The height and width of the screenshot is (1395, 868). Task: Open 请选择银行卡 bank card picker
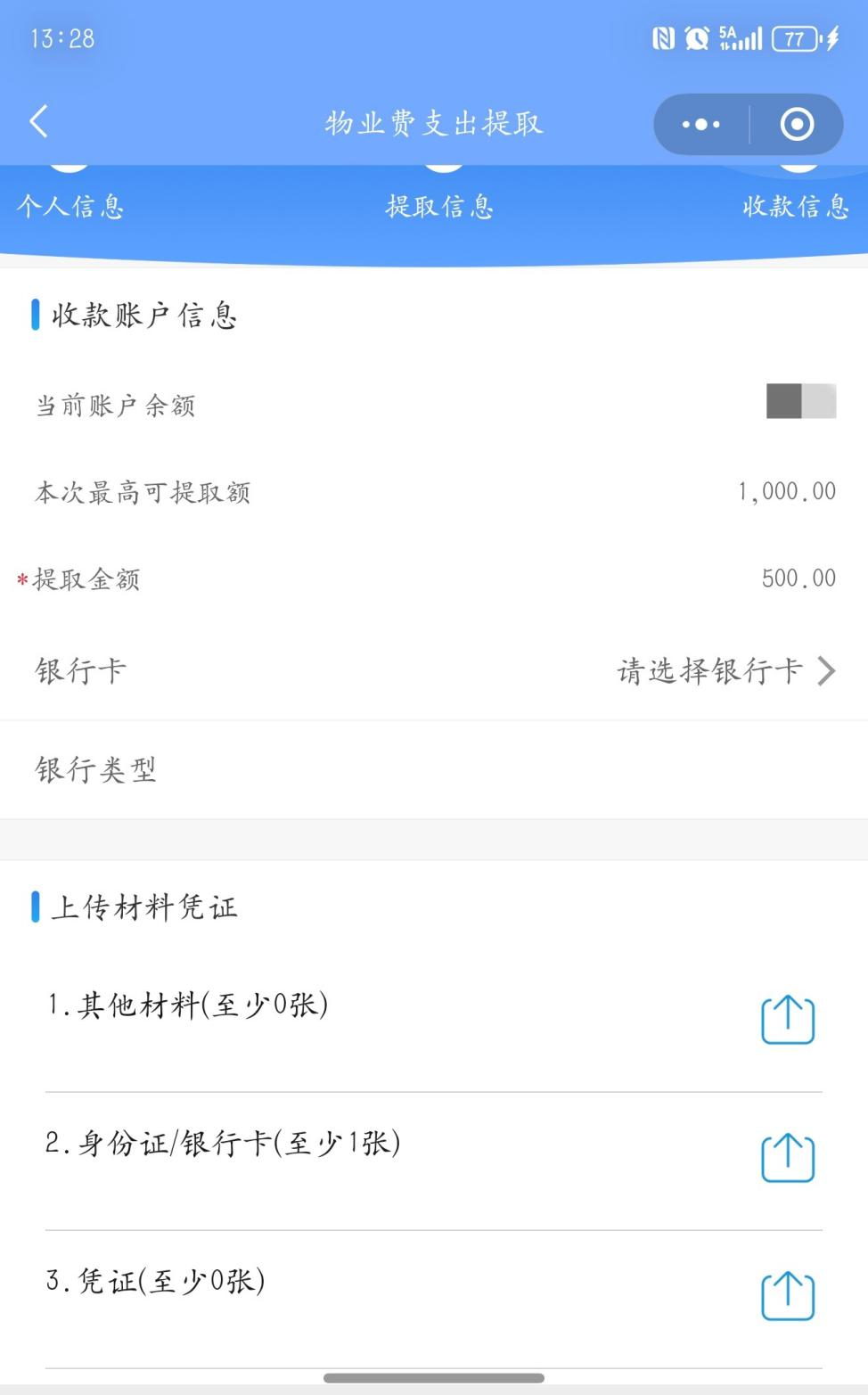(x=725, y=671)
